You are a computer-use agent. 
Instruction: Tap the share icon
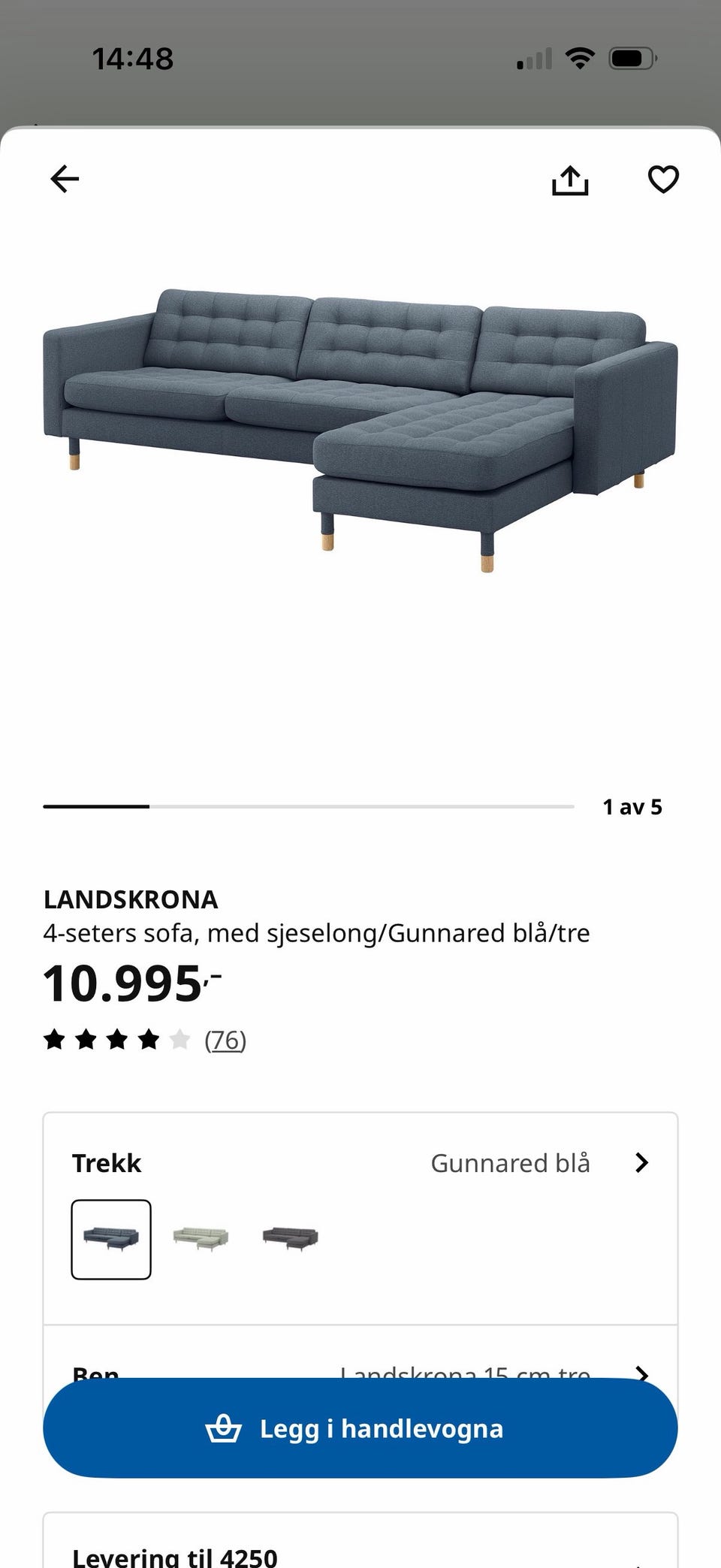pos(571,179)
